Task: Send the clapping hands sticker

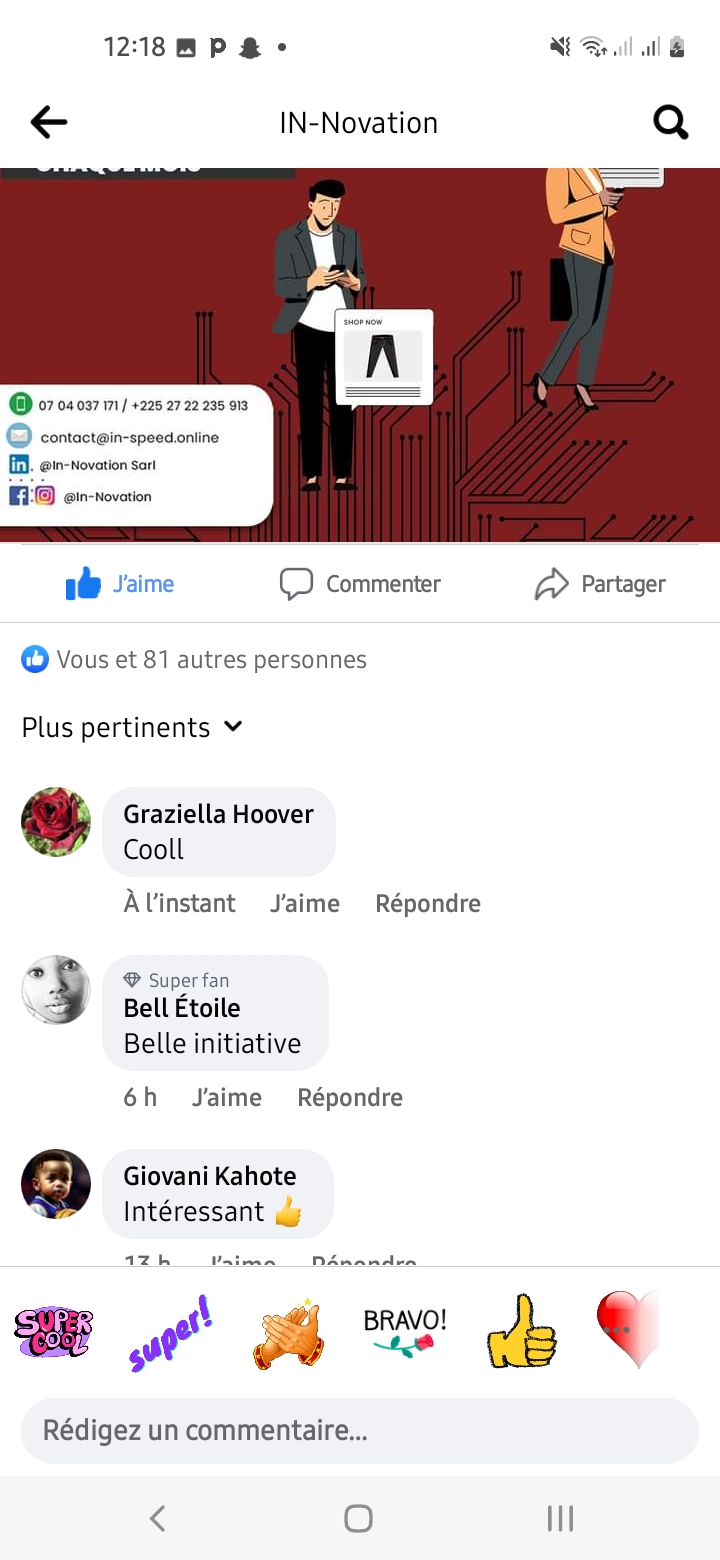Action: point(288,1332)
